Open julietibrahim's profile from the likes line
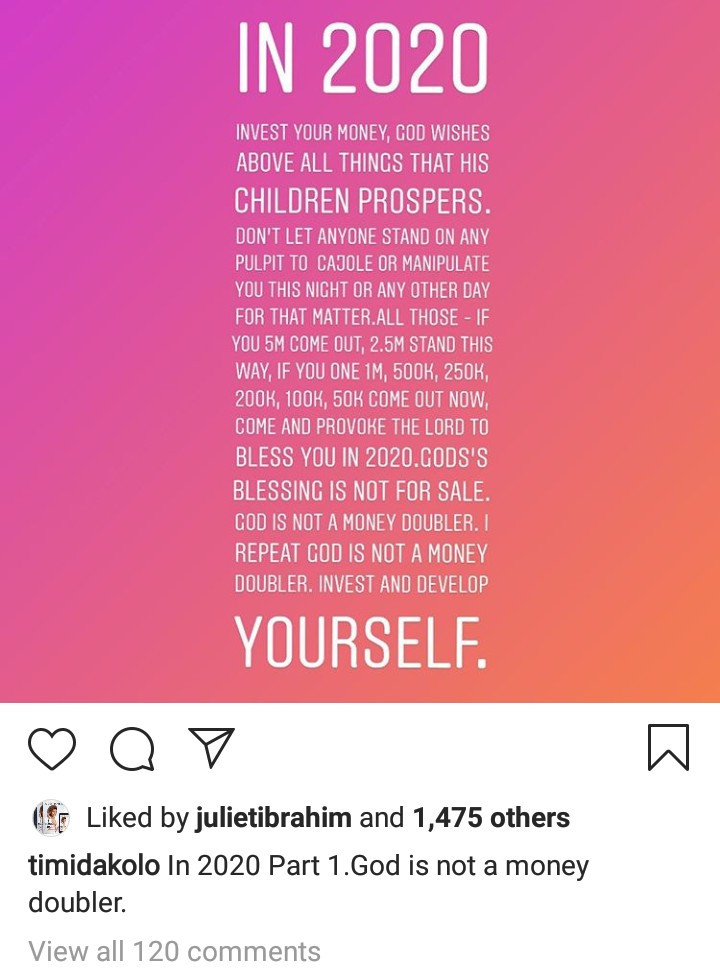Image resolution: width=720 pixels, height=978 pixels. point(273,818)
